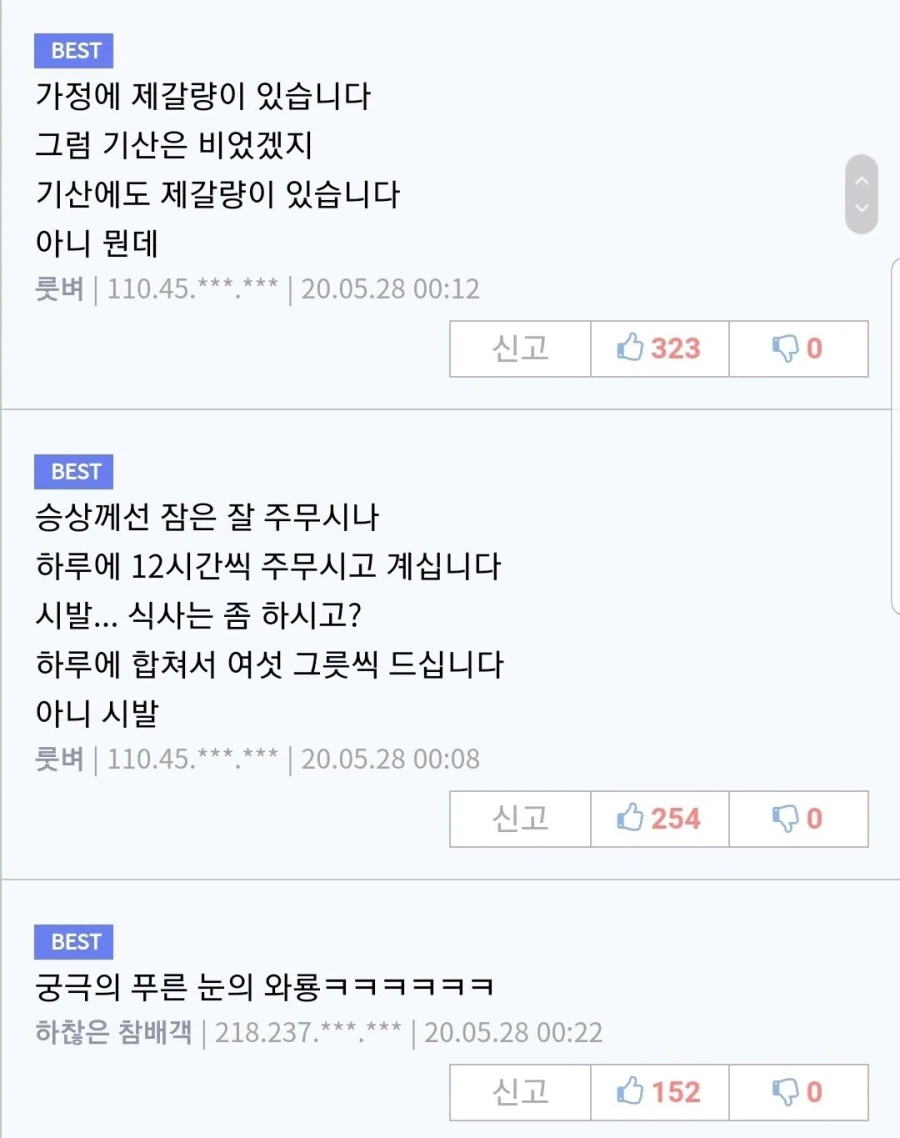Upvote the 제갈량 comment by 룻벼
The image size is (900, 1138).
[x=659, y=348]
